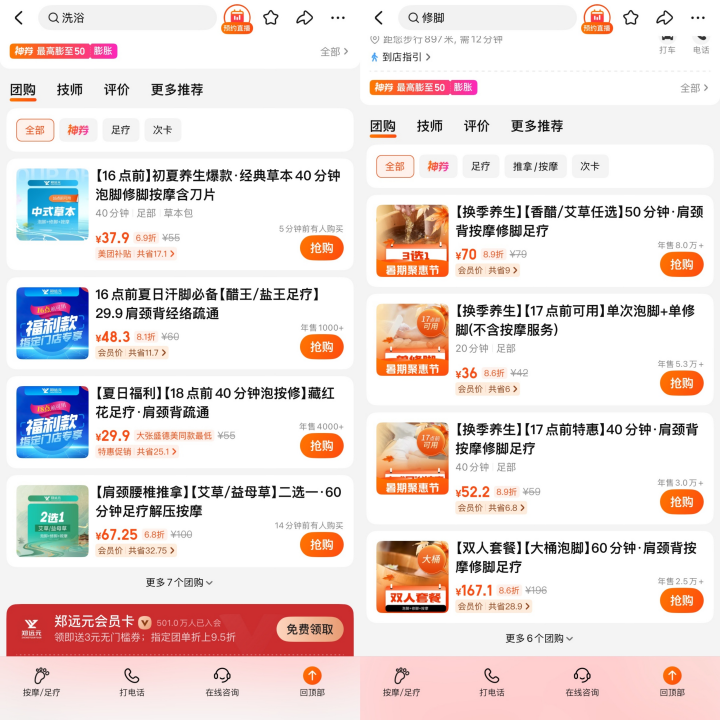Call a ride with 打车
720x720 pixels.
[667, 43]
